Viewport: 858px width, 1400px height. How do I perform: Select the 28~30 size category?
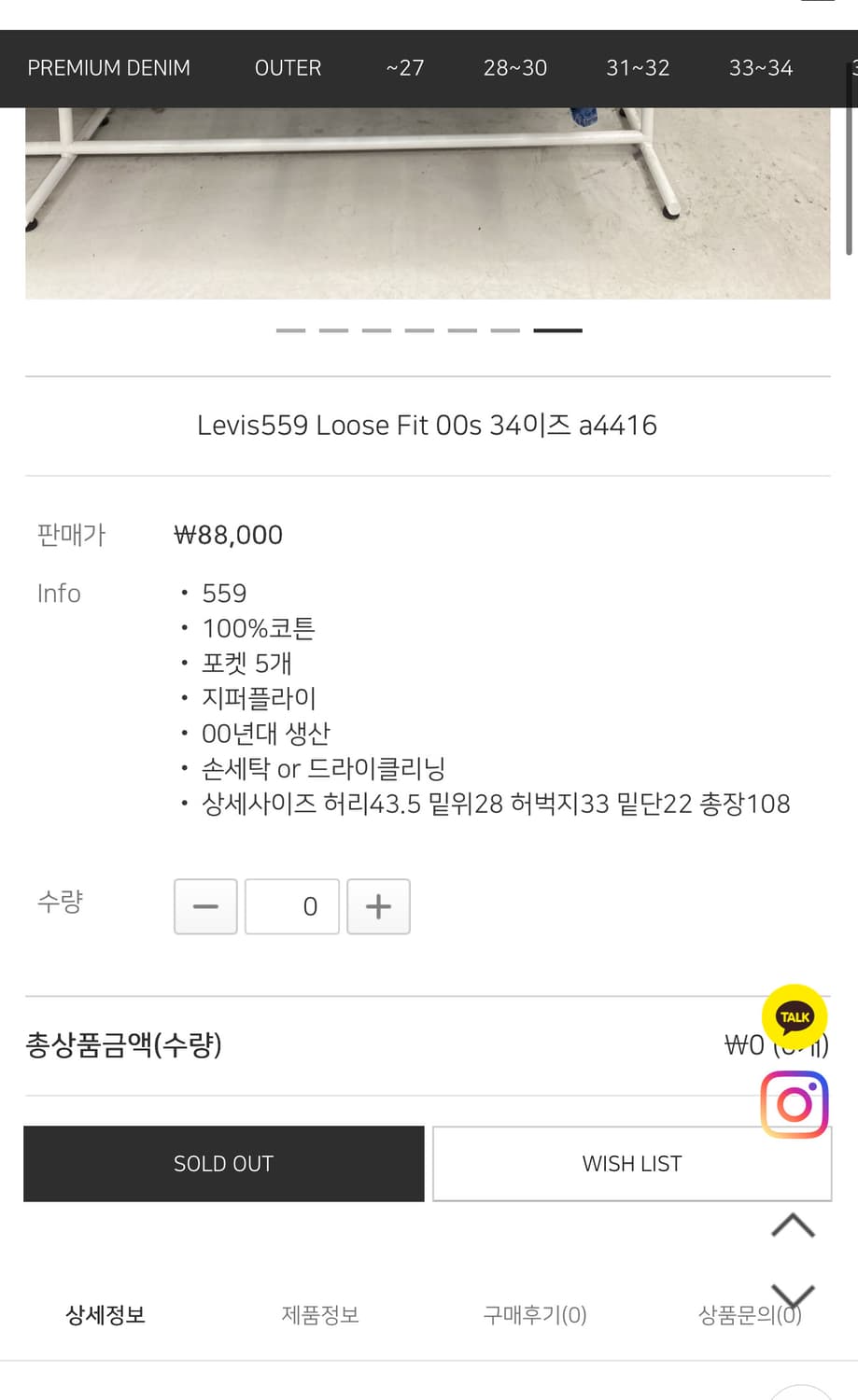tap(515, 68)
